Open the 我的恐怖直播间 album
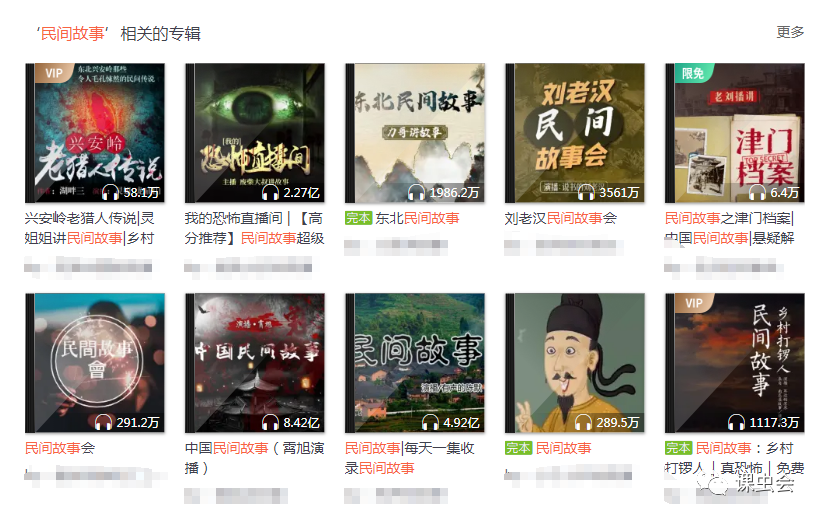 pos(254,133)
